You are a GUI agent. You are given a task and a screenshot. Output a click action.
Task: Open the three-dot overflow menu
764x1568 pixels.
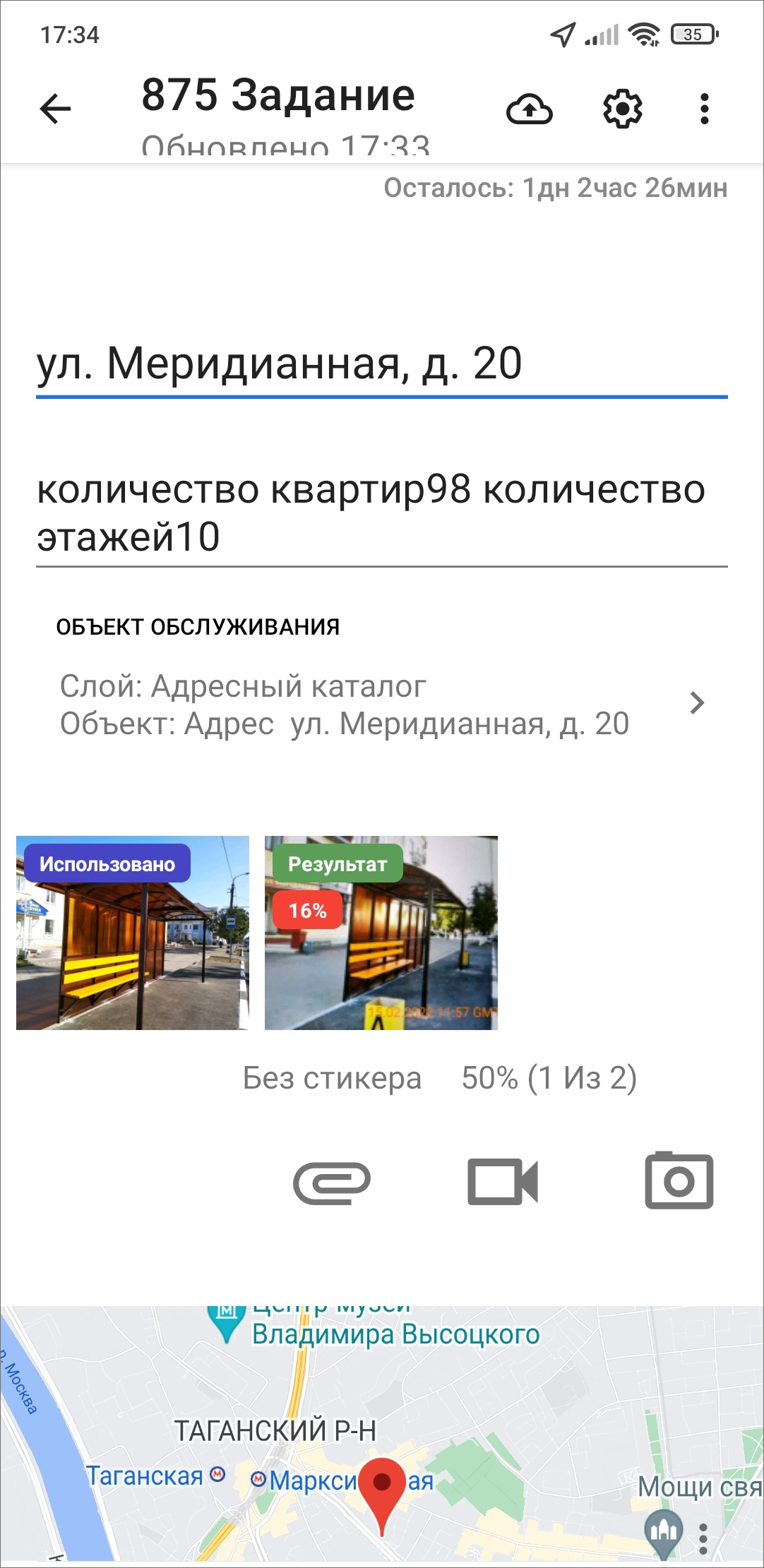coord(703,109)
